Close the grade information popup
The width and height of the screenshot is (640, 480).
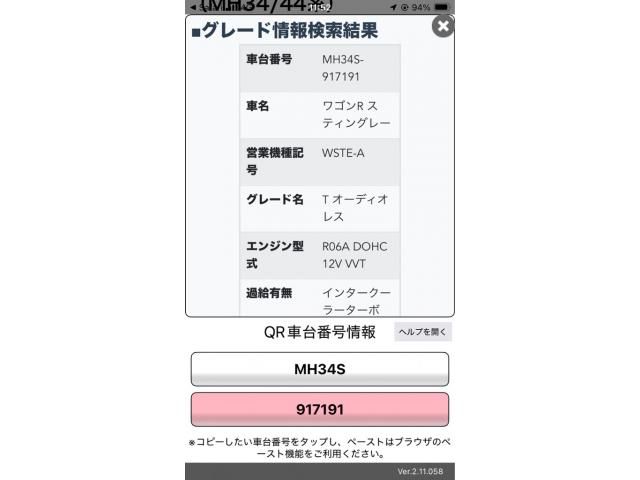(443, 27)
